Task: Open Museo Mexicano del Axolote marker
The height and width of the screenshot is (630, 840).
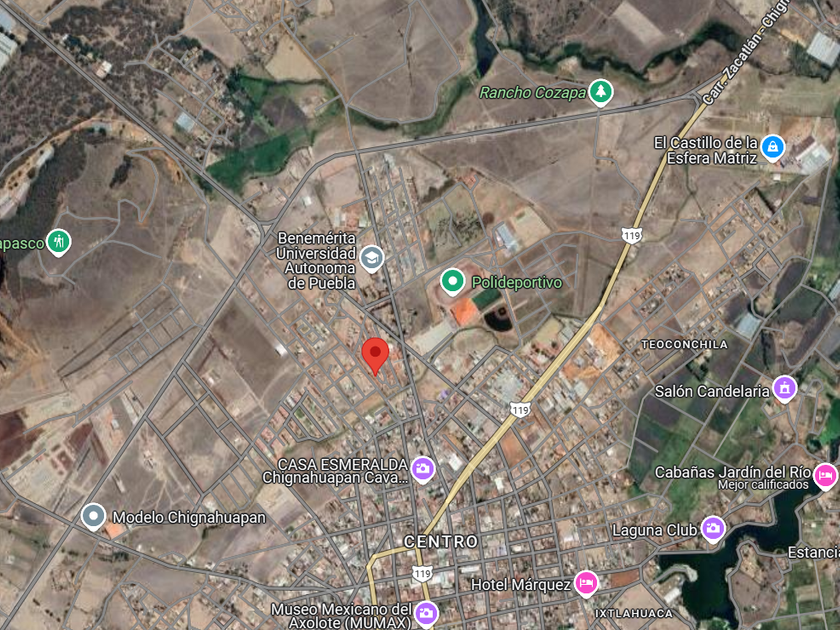Action: click(427, 613)
